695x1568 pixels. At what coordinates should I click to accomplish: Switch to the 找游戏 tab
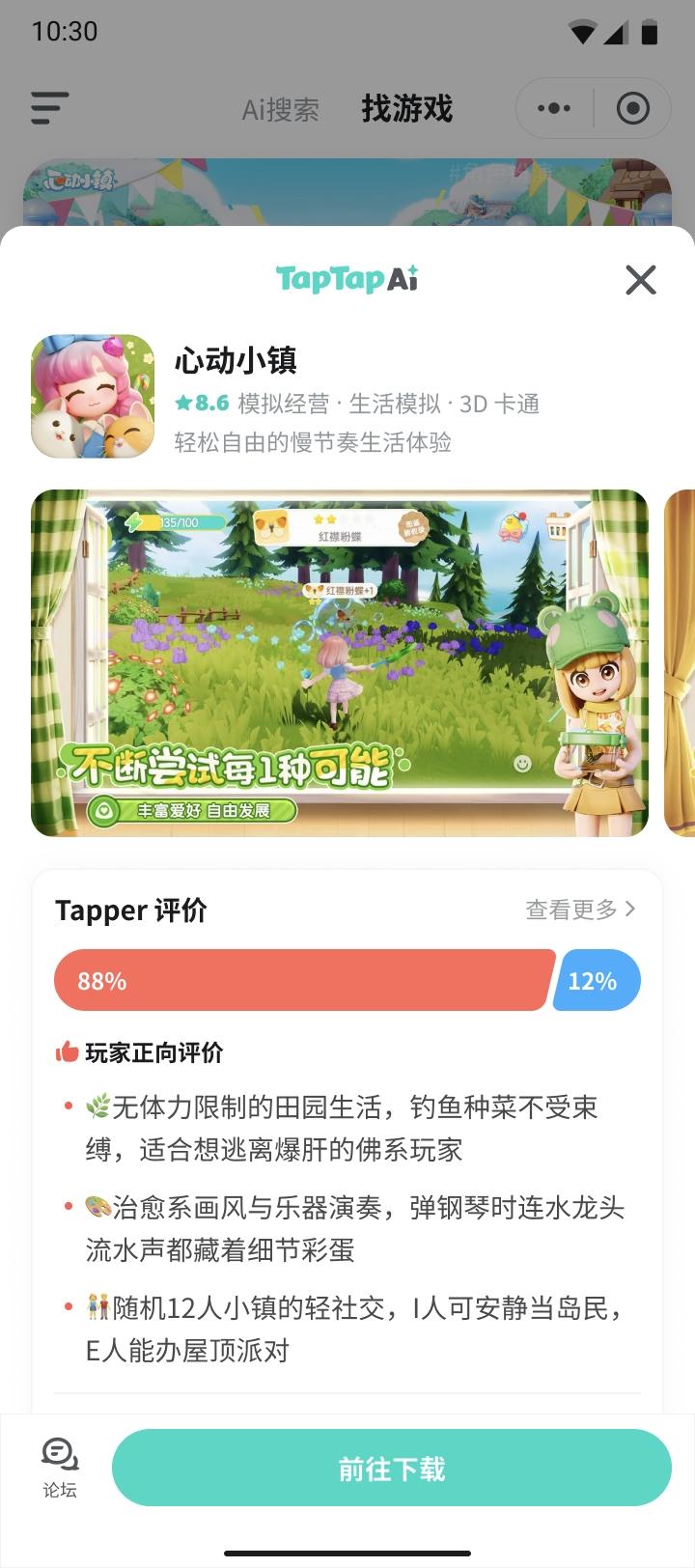(x=407, y=109)
